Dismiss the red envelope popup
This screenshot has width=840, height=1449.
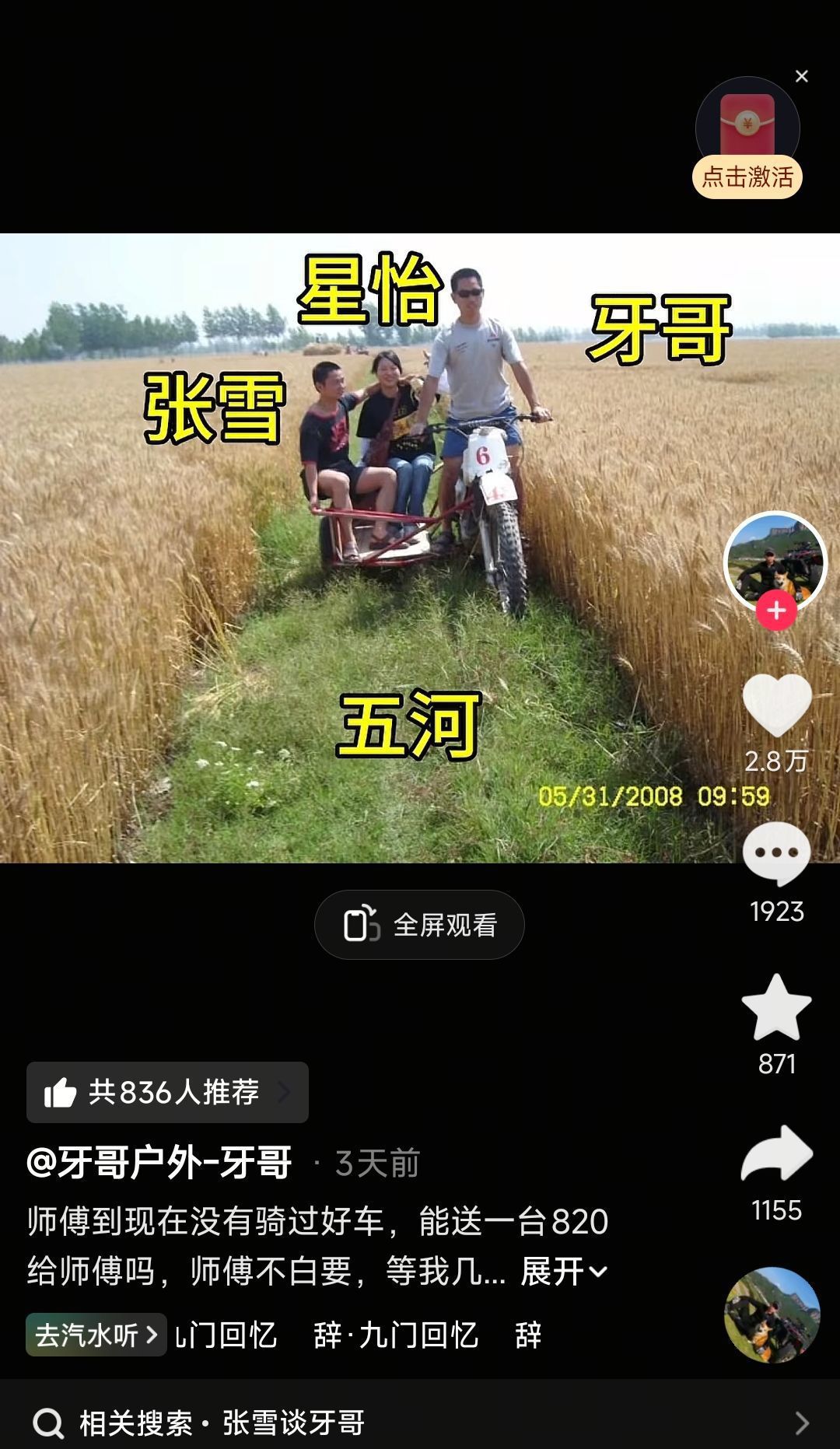tap(802, 76)
